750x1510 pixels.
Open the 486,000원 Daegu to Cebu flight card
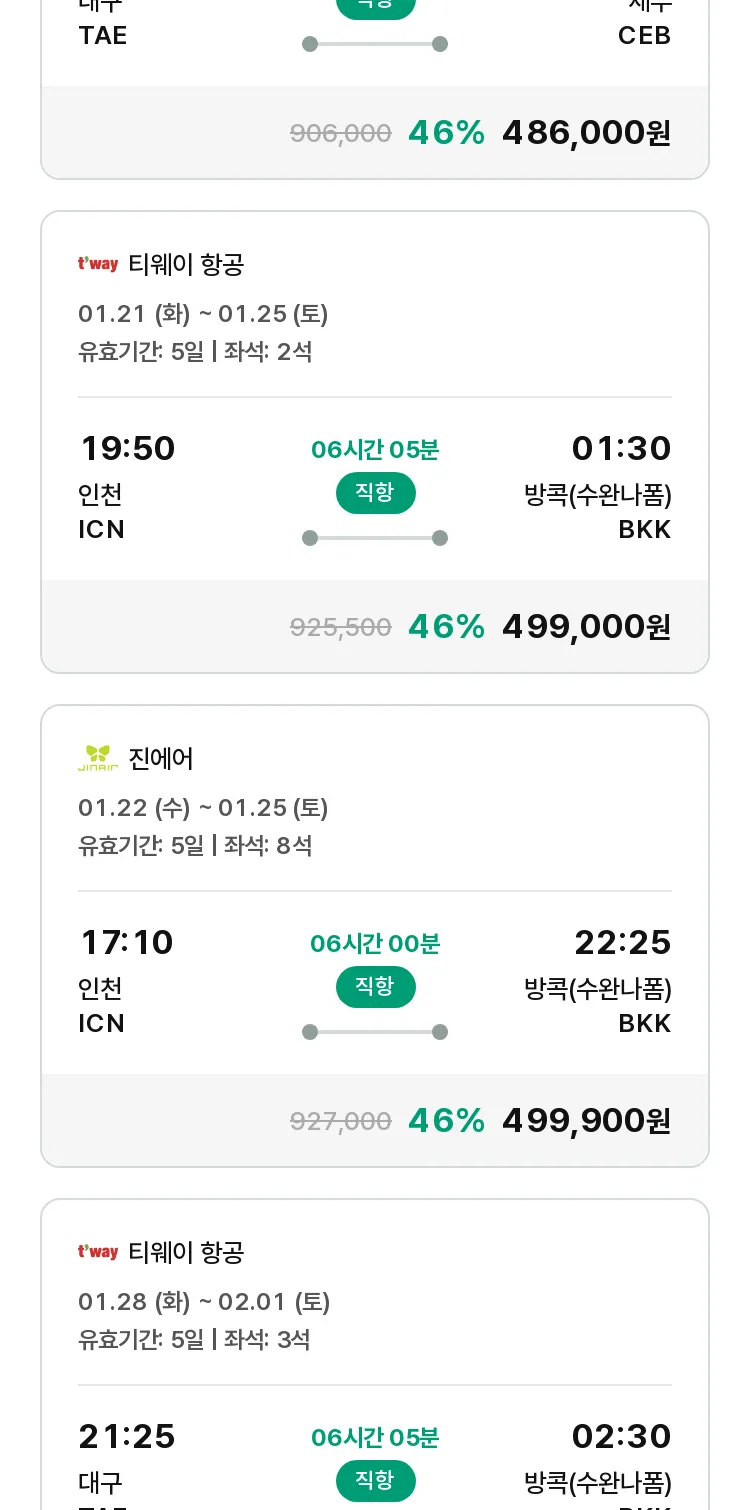point(375,90)
